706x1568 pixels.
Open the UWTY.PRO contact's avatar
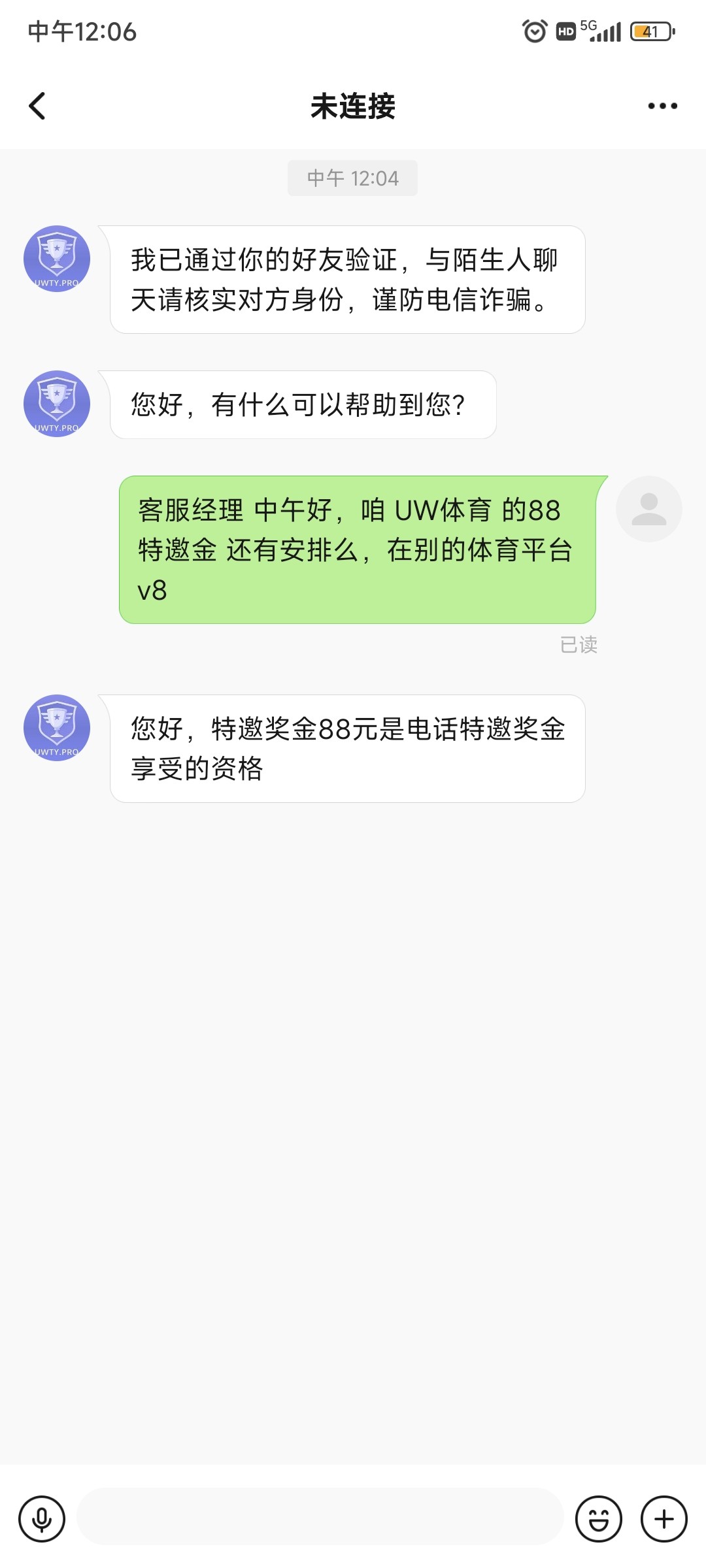point(57,259)
